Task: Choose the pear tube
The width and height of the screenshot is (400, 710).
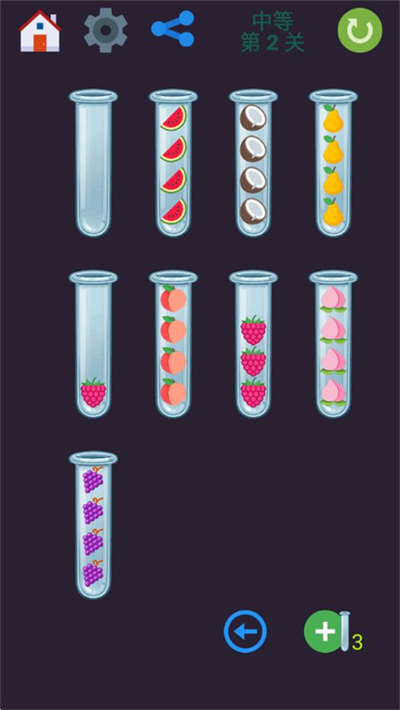Action: coord(333,163)
